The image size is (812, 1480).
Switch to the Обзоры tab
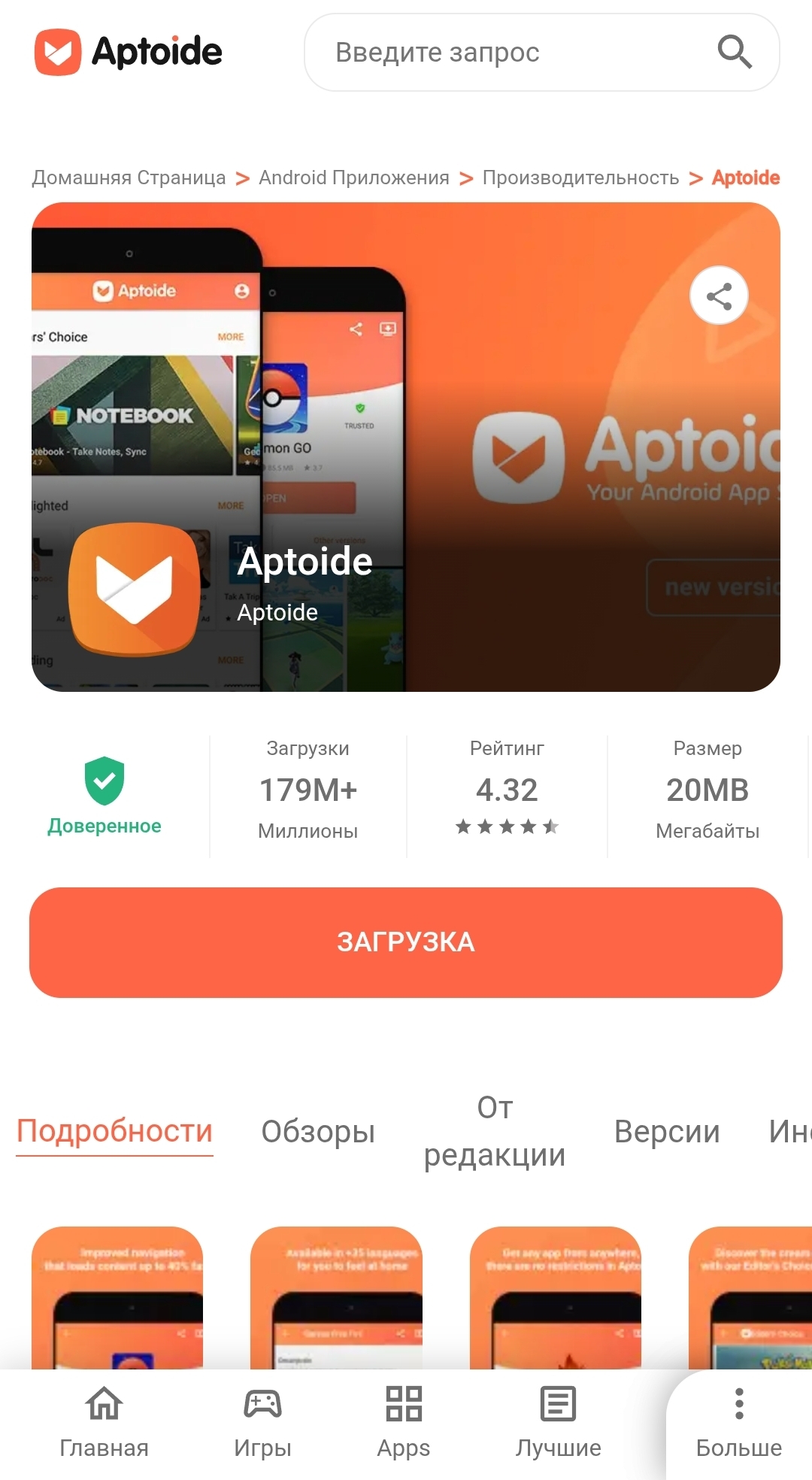tap(318, 1131)
